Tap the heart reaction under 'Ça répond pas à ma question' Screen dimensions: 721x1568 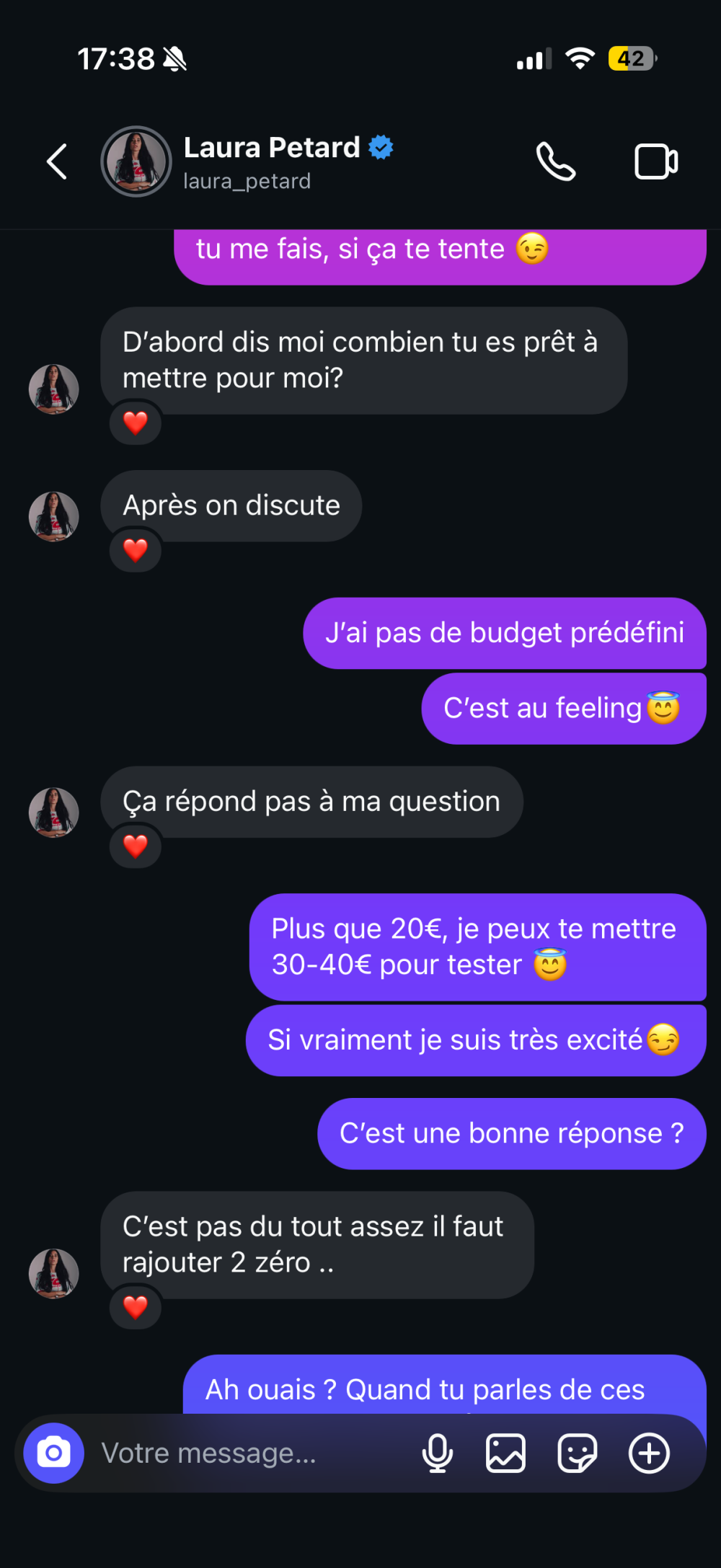pyautogui.click(x=136, y=846)
